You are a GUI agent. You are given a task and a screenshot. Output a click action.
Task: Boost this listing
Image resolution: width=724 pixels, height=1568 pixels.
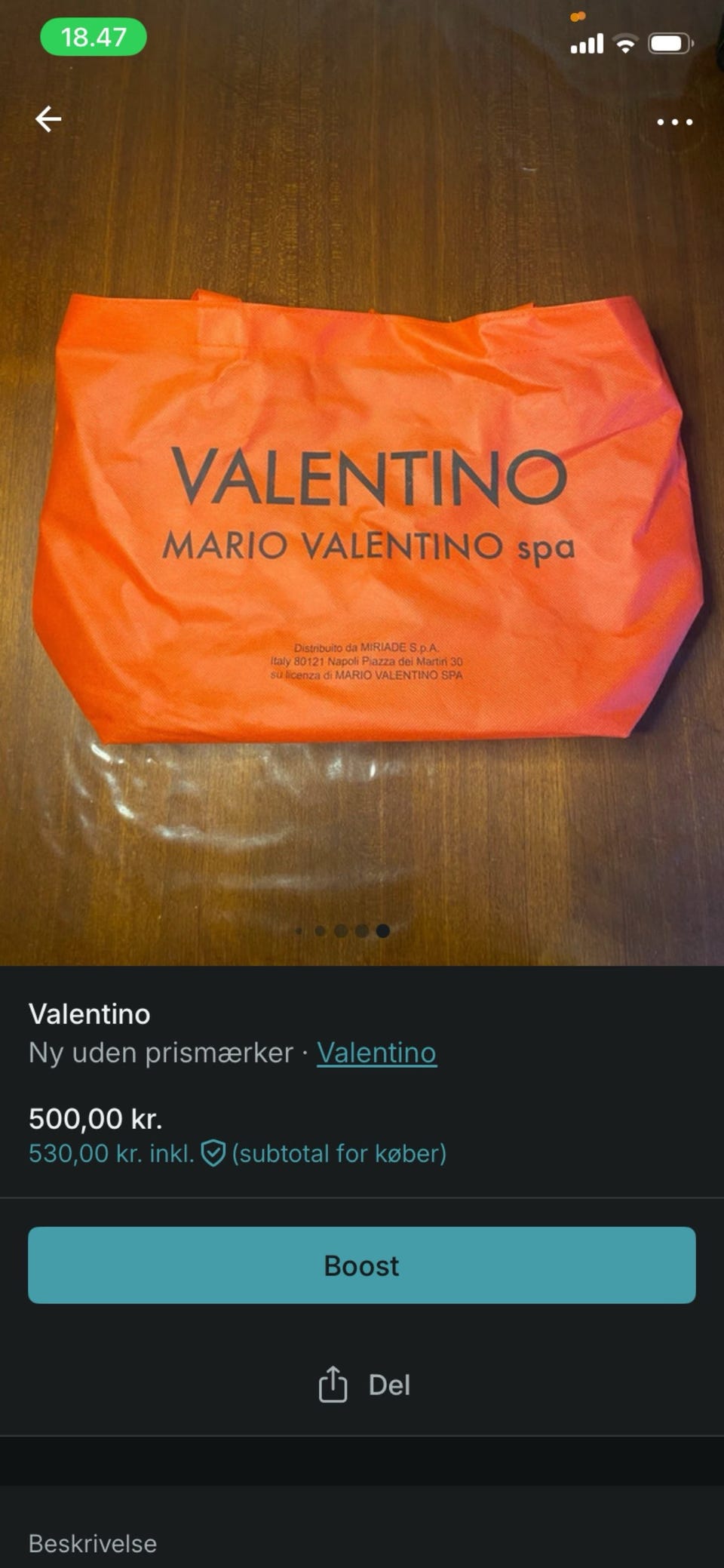362,1265
